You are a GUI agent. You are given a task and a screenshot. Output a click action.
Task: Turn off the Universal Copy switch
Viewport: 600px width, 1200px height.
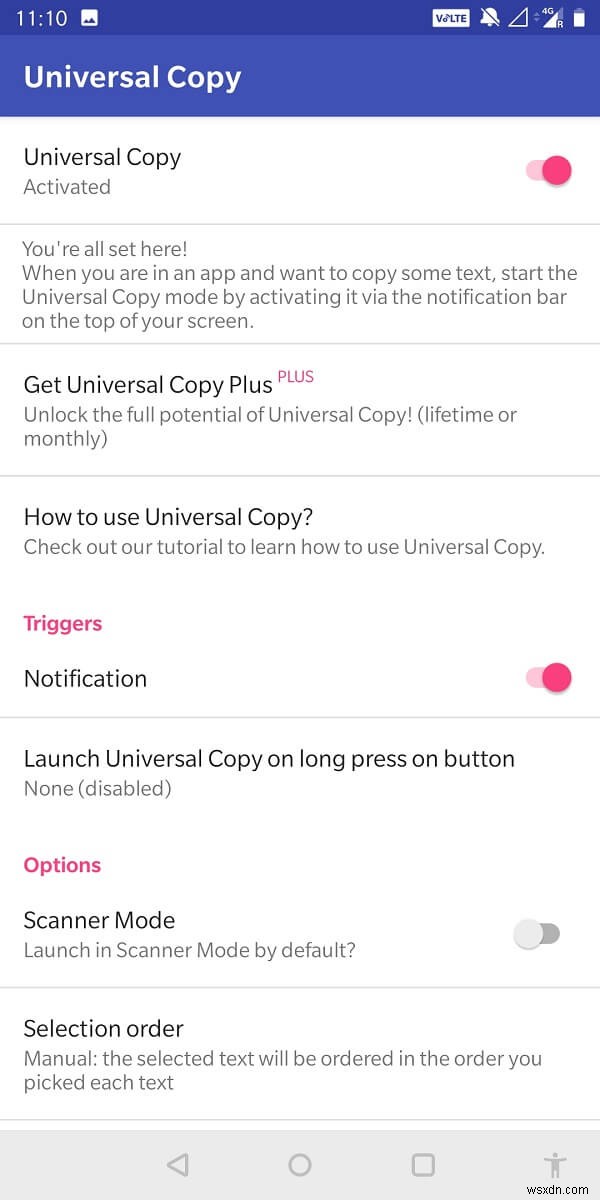click(548, 171)
